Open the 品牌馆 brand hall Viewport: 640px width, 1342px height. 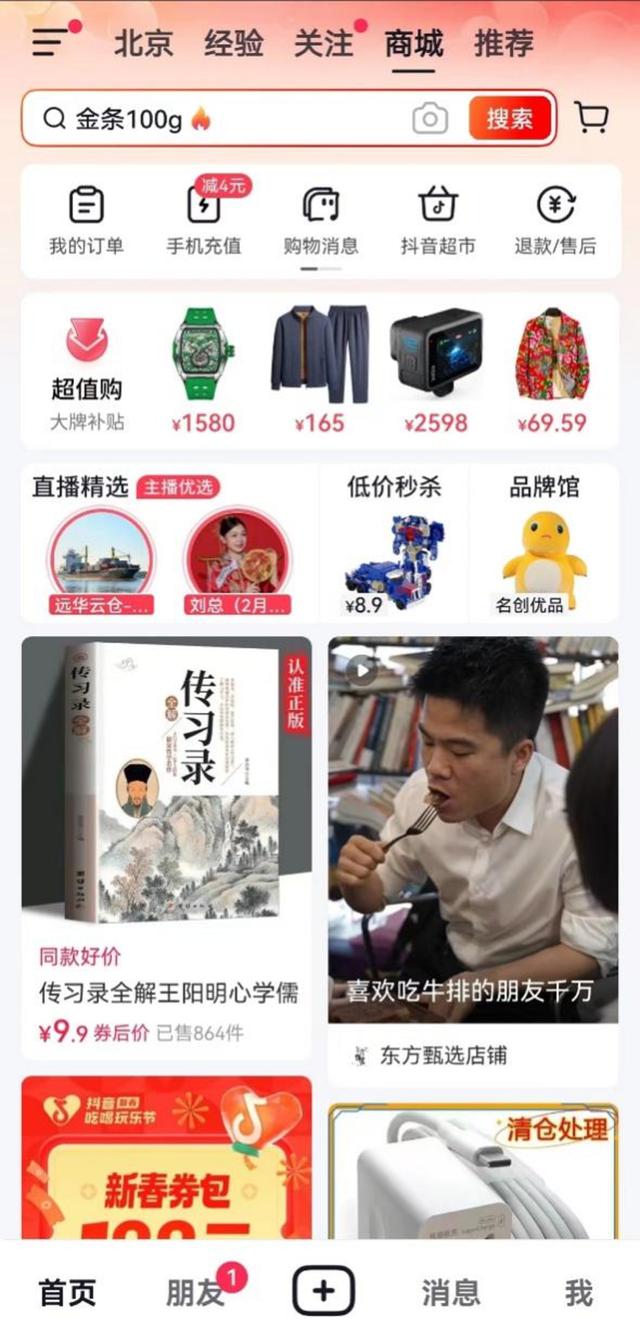coord(544,545)
